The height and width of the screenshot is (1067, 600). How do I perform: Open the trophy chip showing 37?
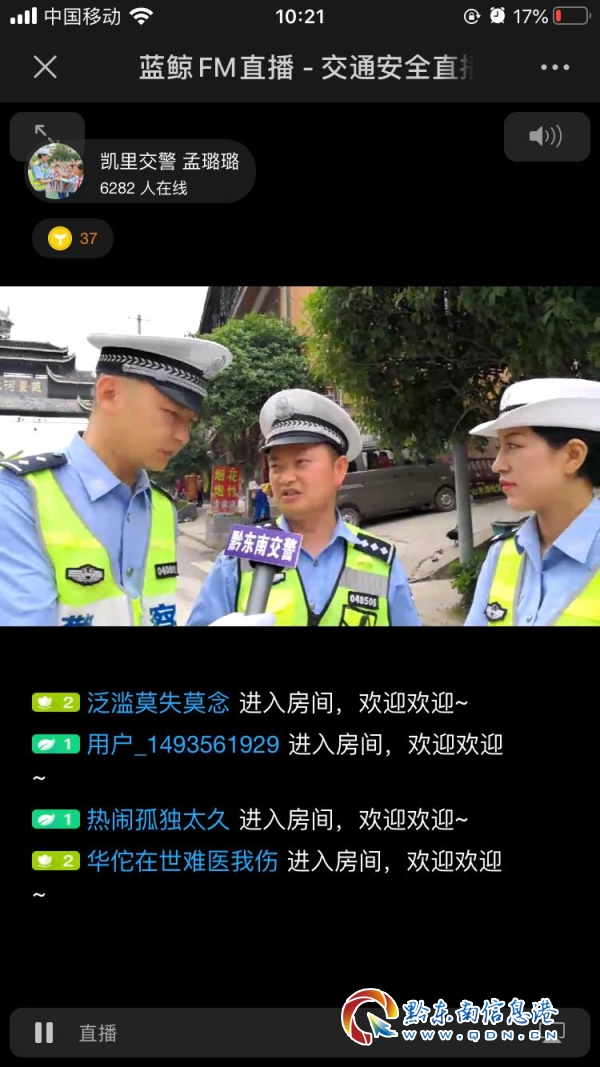pyautogui.click(x=73, y=238)
